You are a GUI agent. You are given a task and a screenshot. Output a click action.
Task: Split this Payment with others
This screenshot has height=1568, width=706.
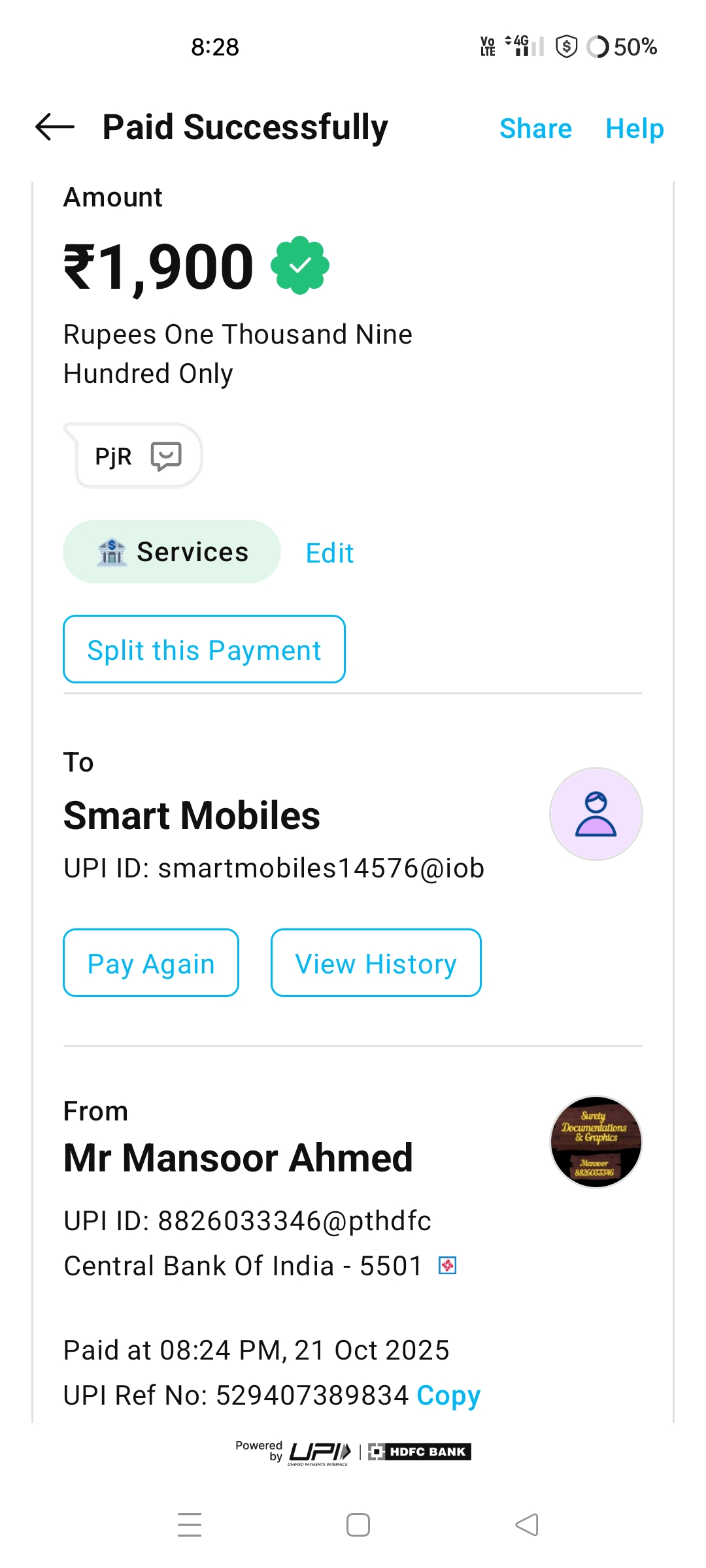click(x=204, y=649)
